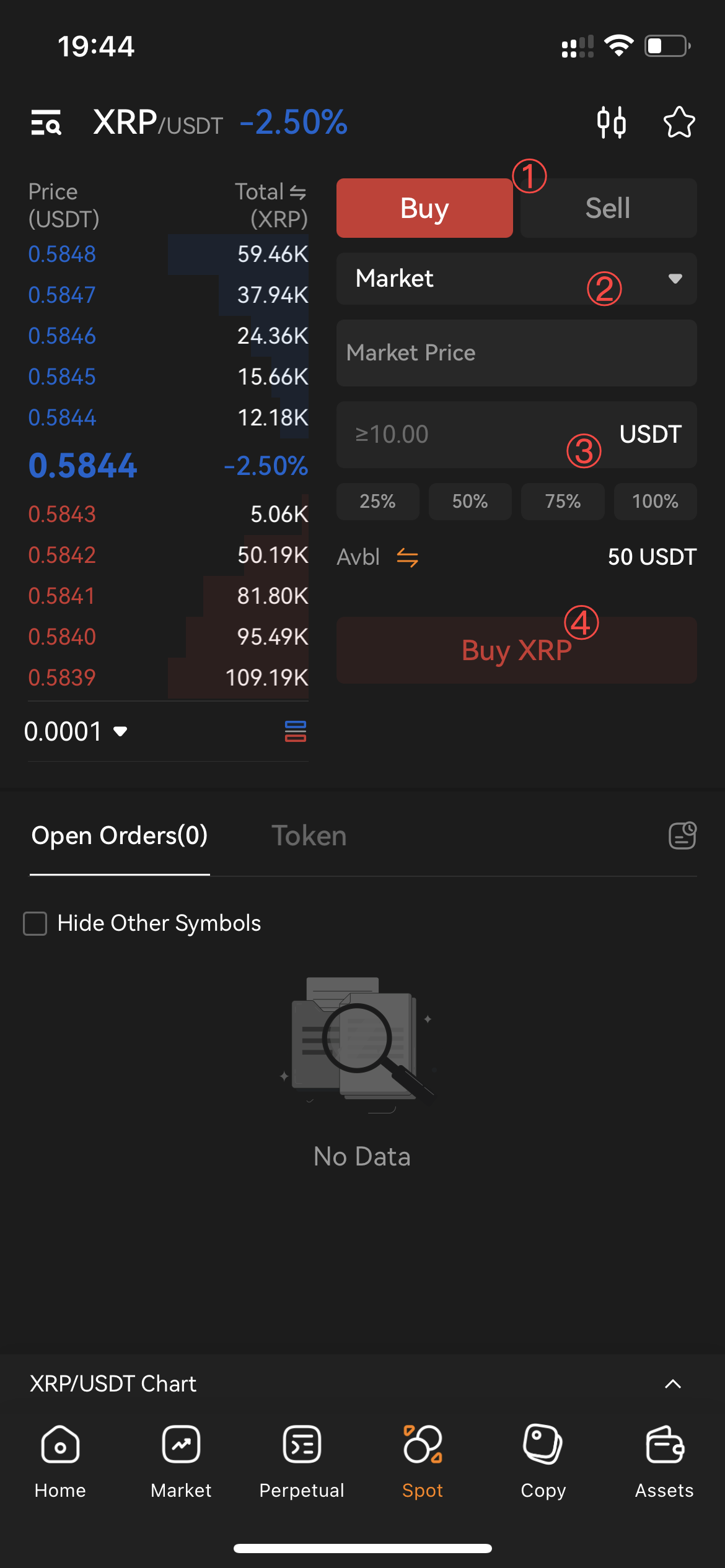Select the Buy tab
The image size is (725, 1568).
pos(424,208)
